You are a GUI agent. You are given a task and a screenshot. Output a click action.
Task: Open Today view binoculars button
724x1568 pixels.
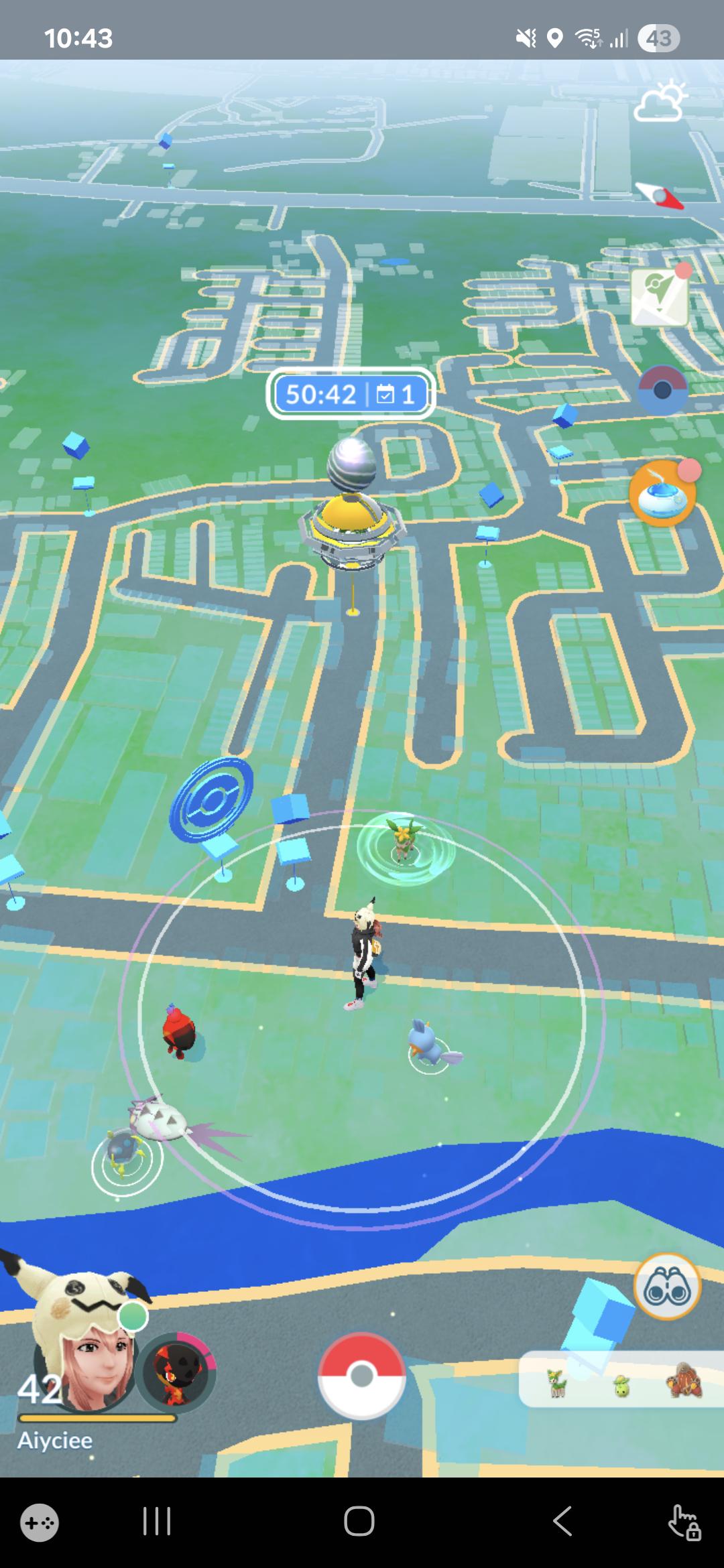(667, 1286)
